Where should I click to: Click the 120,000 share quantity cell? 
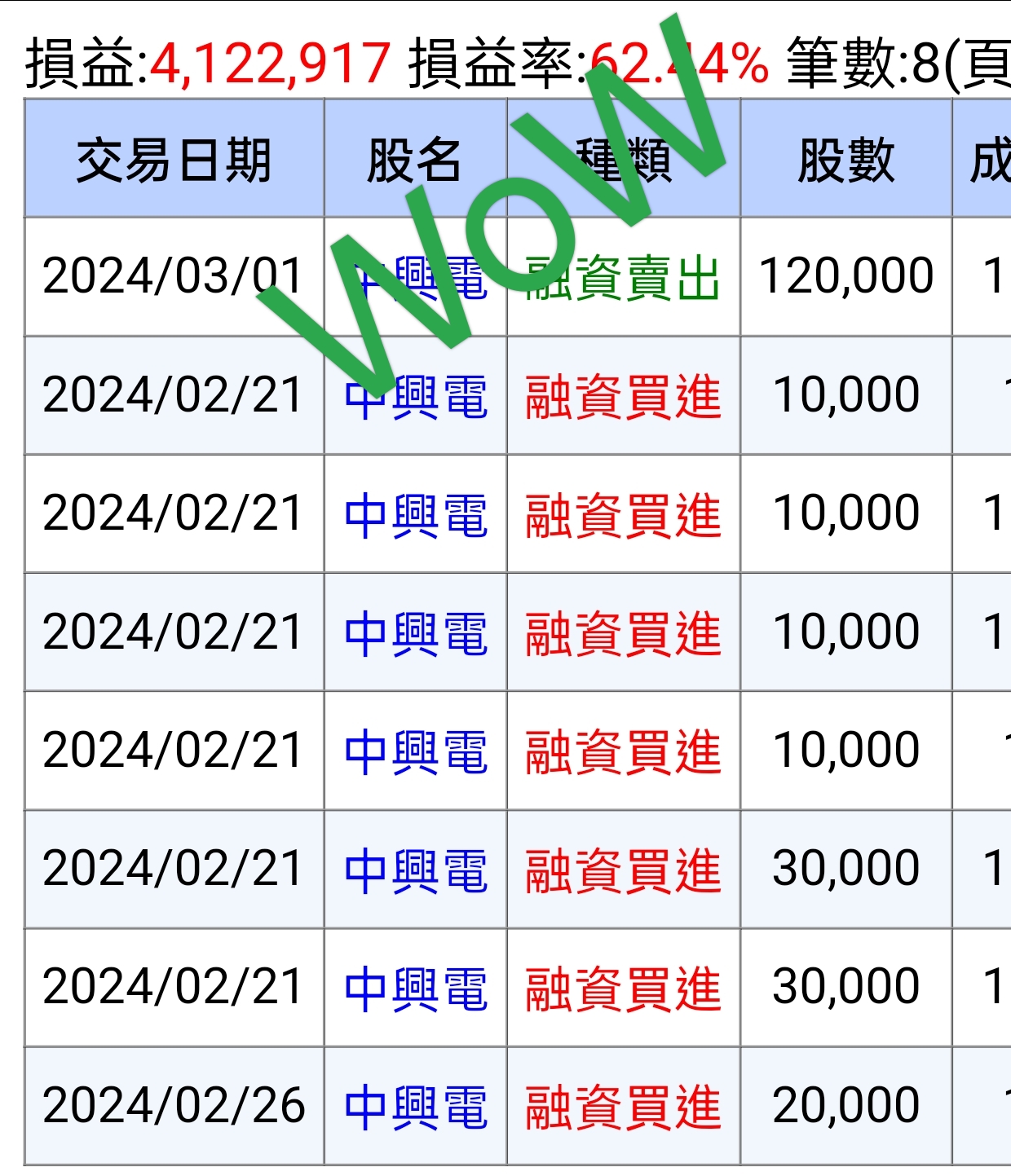(x=845, y=275)
